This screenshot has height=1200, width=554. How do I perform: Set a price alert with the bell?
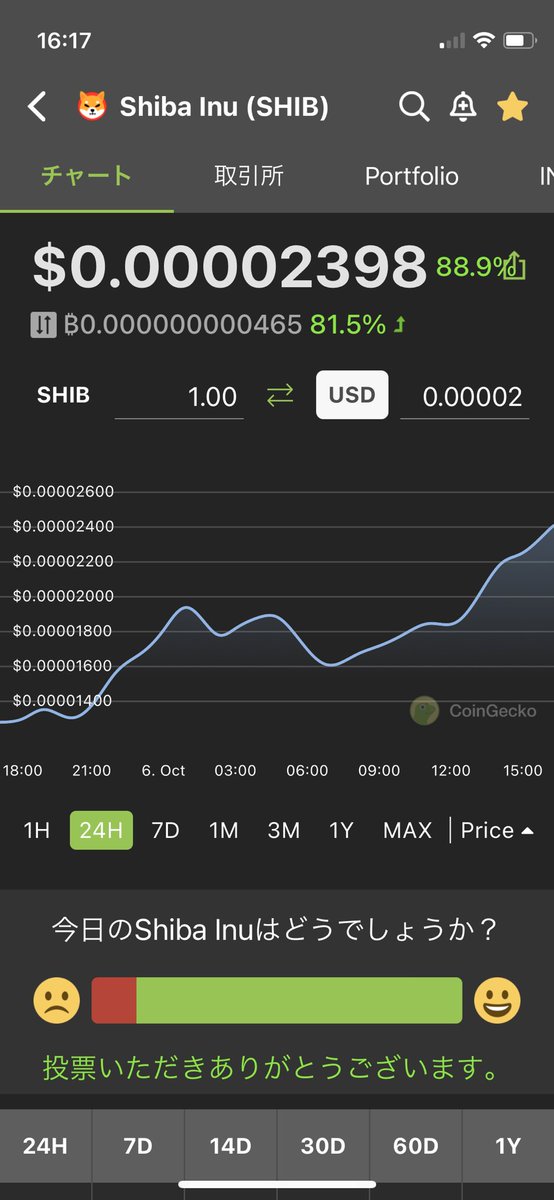coord(463,107)
